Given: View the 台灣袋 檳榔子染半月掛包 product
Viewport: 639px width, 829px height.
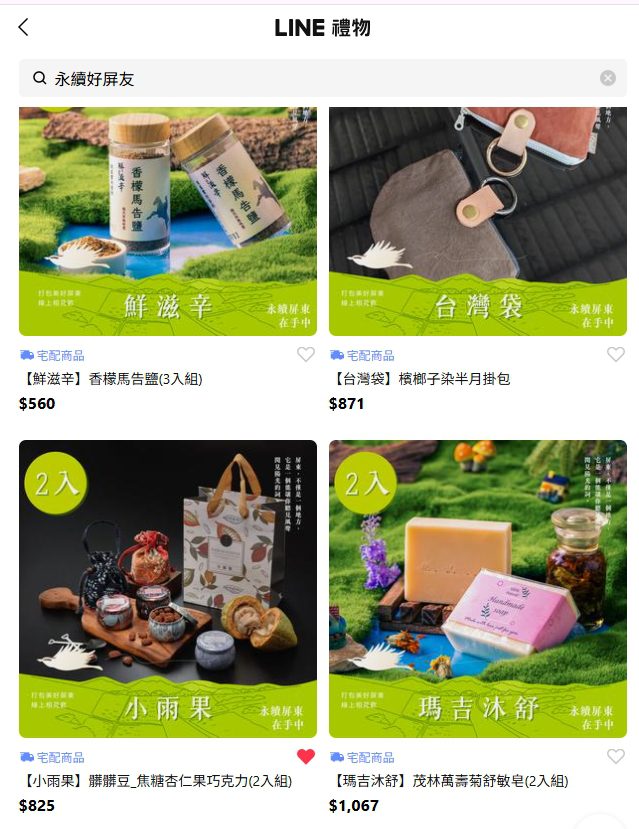Looking at the screenshot, I should [478, 222].
